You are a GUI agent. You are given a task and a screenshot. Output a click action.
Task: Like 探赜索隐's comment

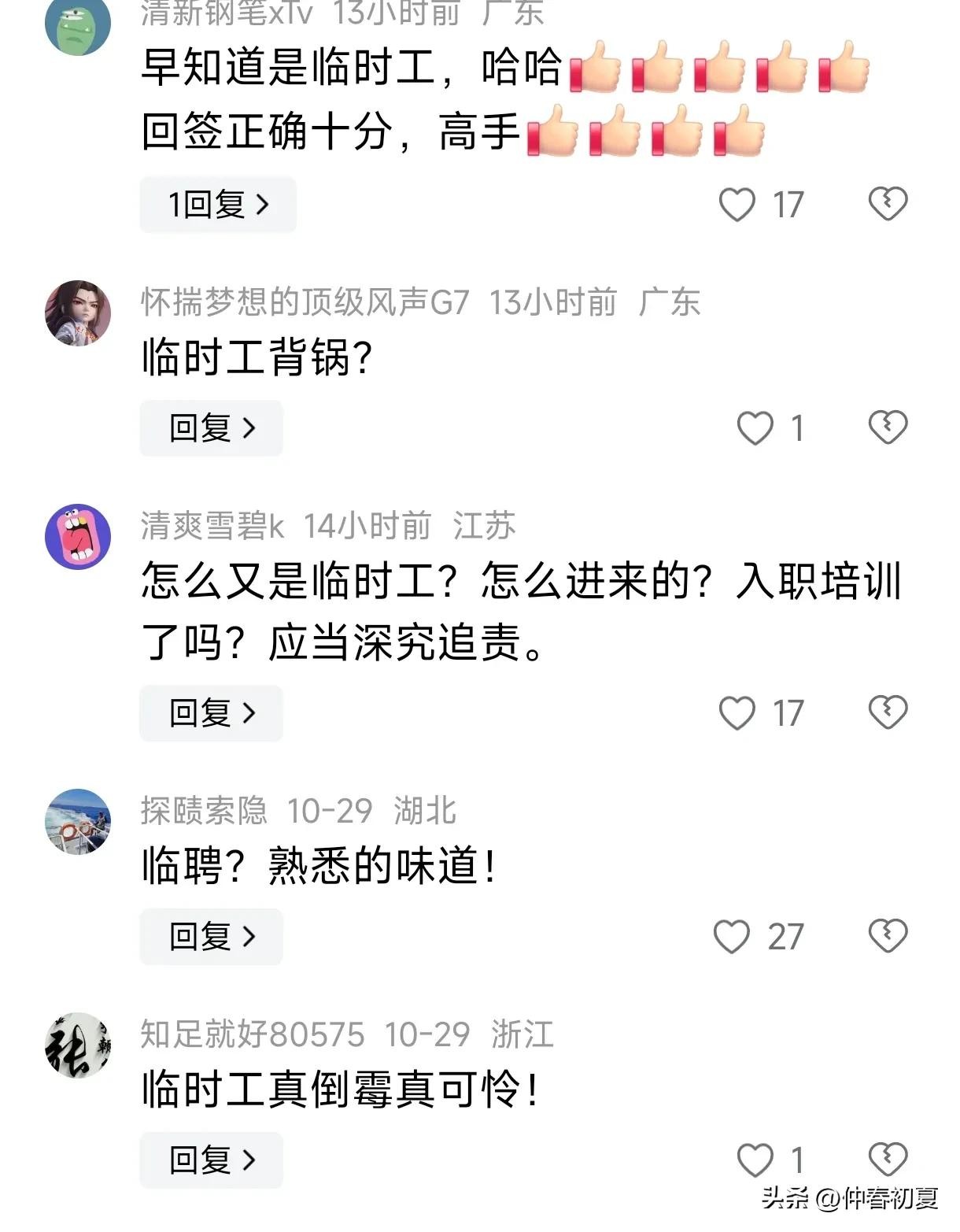click(x=732, y=937)
